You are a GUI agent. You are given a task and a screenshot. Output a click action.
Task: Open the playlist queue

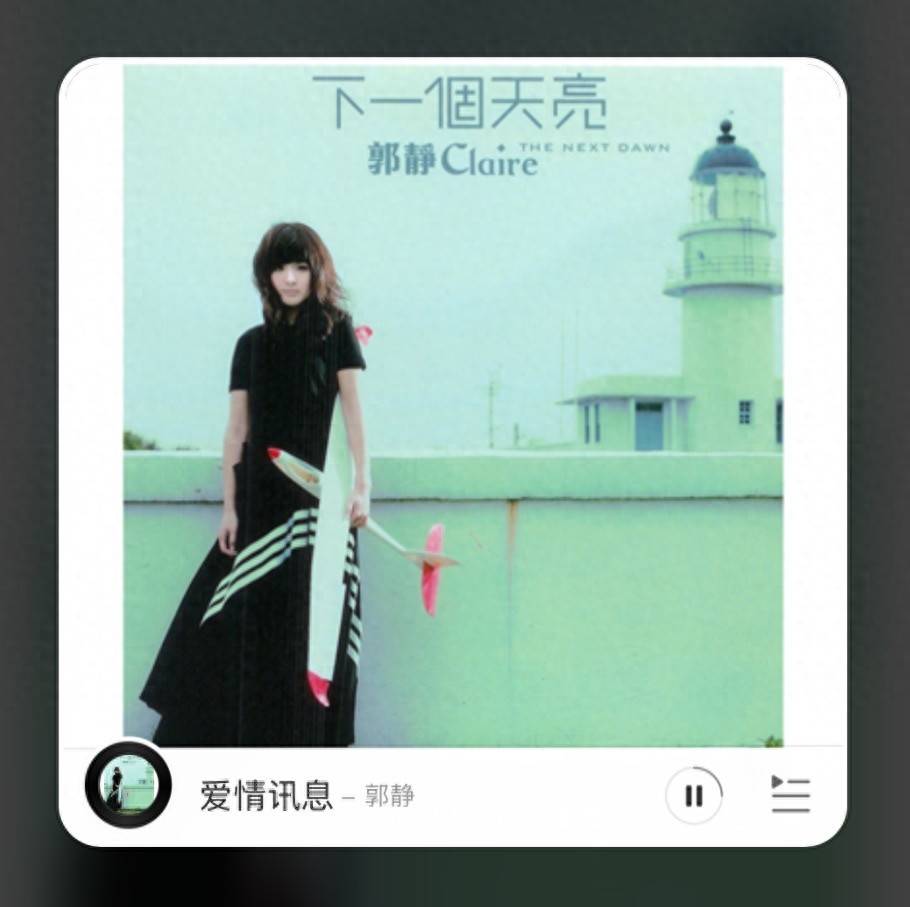point(790,794)
